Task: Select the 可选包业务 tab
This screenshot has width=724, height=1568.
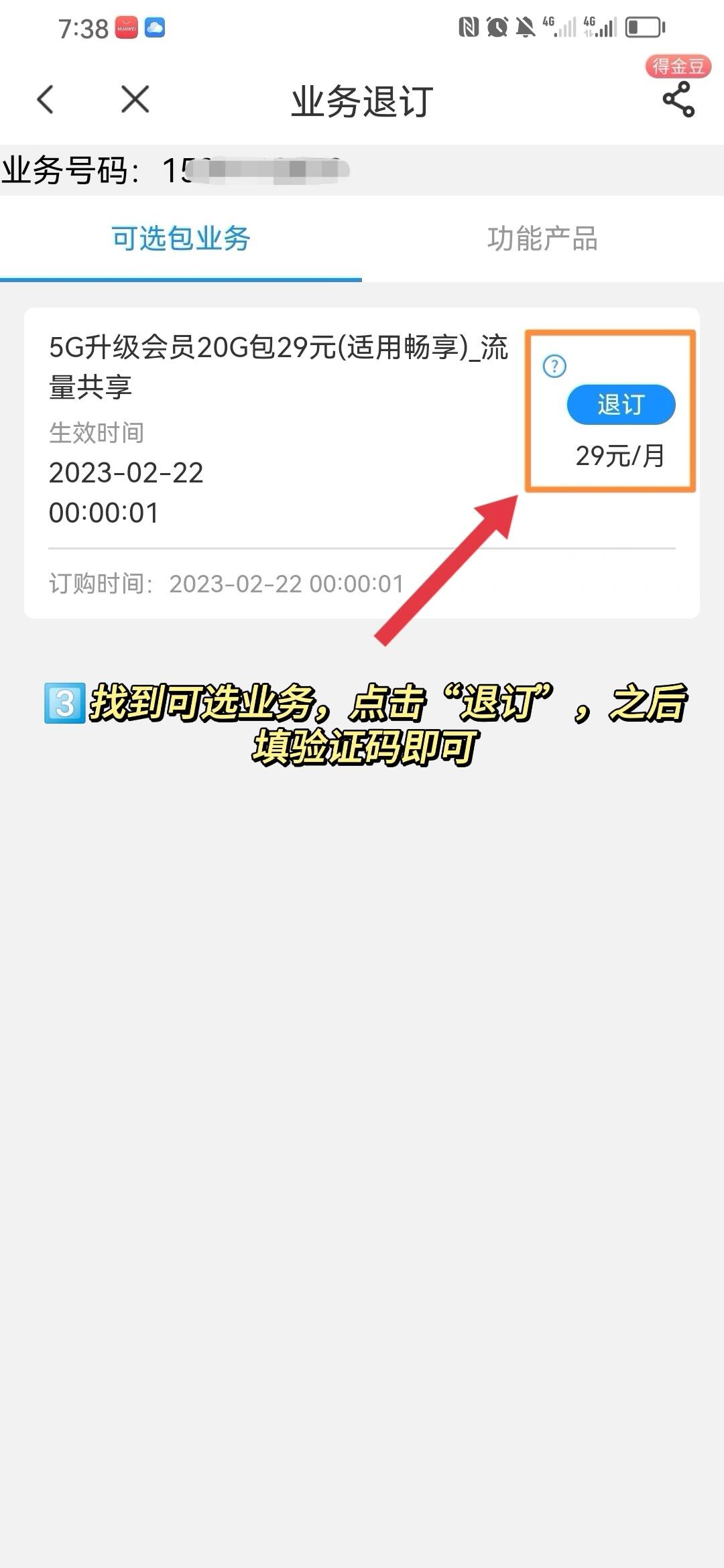Action: click(181, 239)
